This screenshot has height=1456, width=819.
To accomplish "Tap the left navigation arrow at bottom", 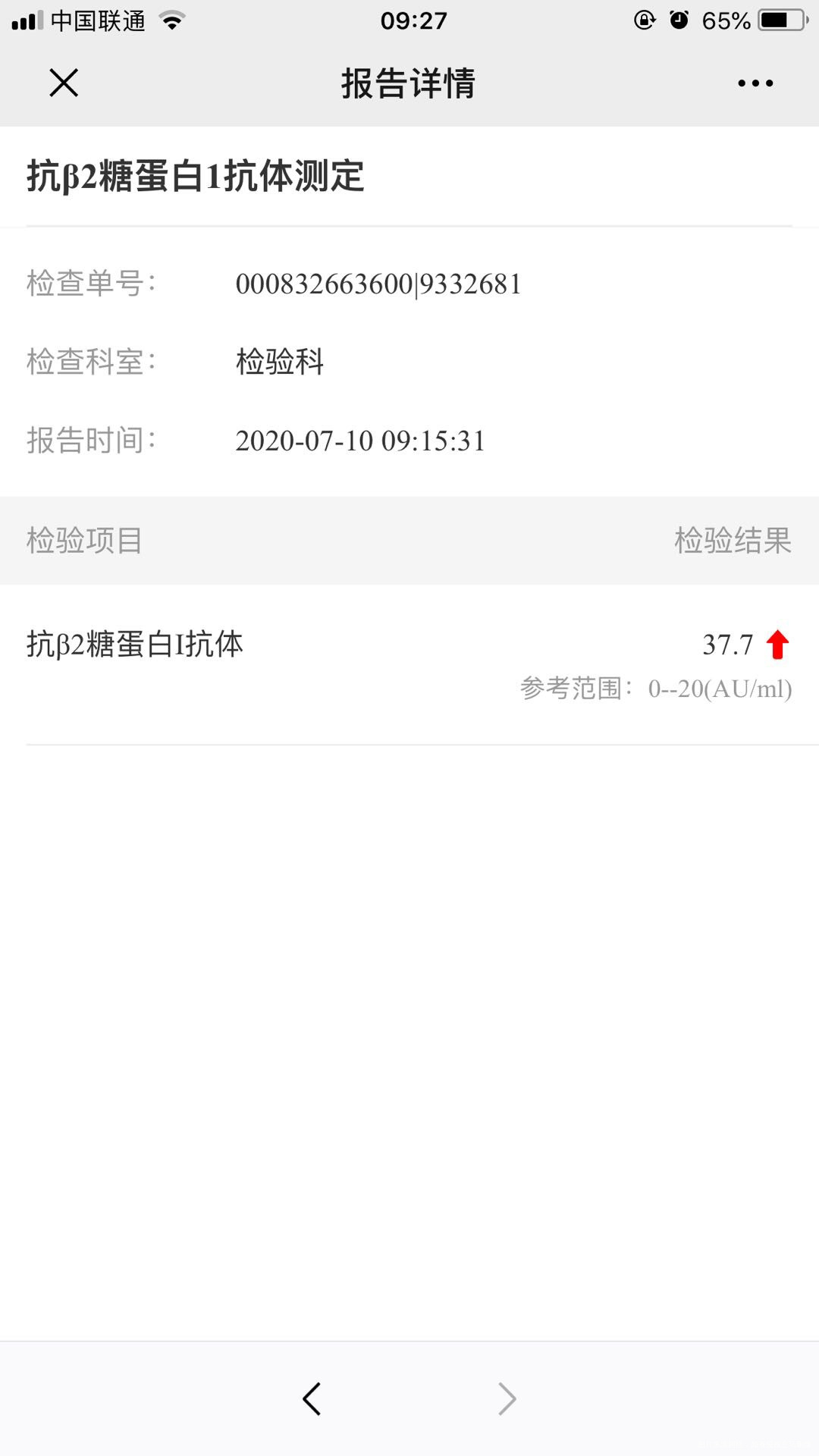I will click(311, 1398).
